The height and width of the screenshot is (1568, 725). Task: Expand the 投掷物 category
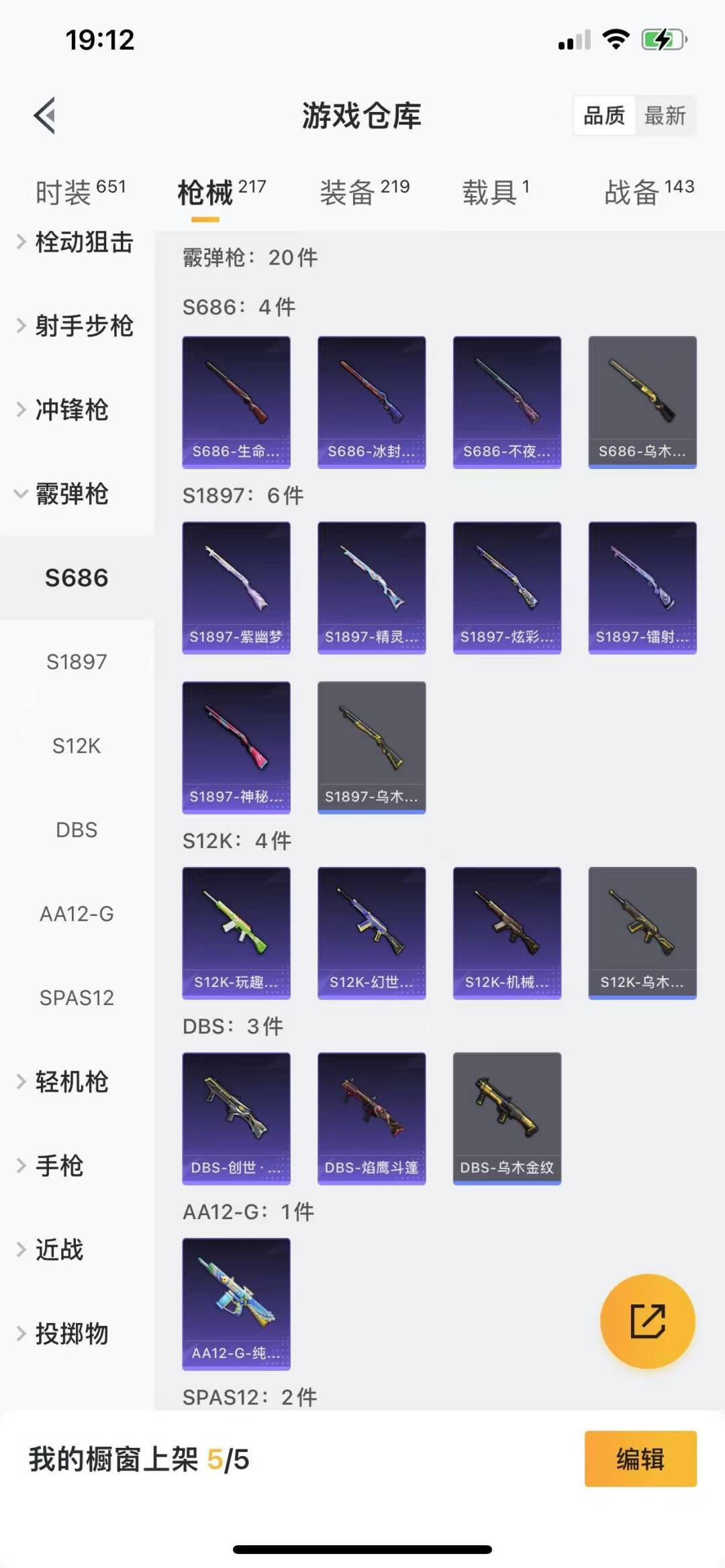[x=71, y=1334]
